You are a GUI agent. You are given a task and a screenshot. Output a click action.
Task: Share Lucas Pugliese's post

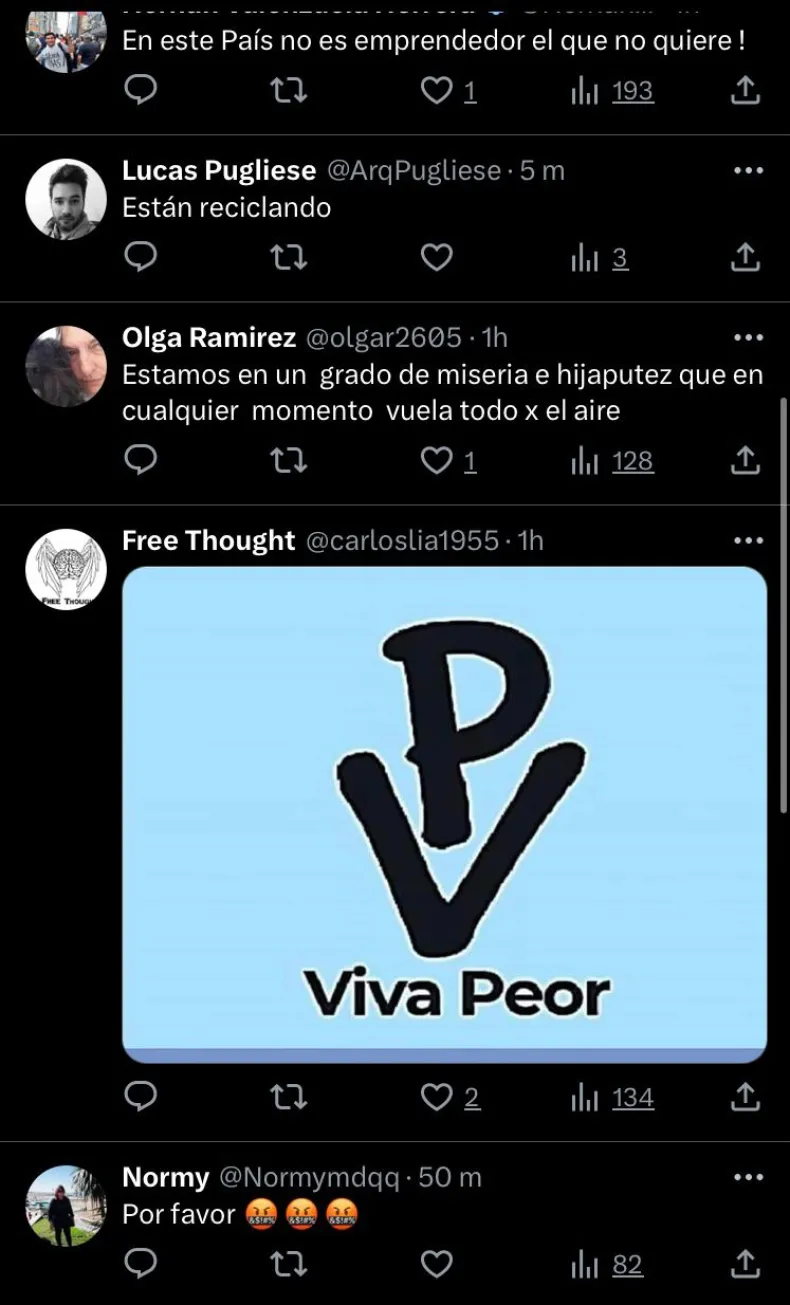coord(745,258)
